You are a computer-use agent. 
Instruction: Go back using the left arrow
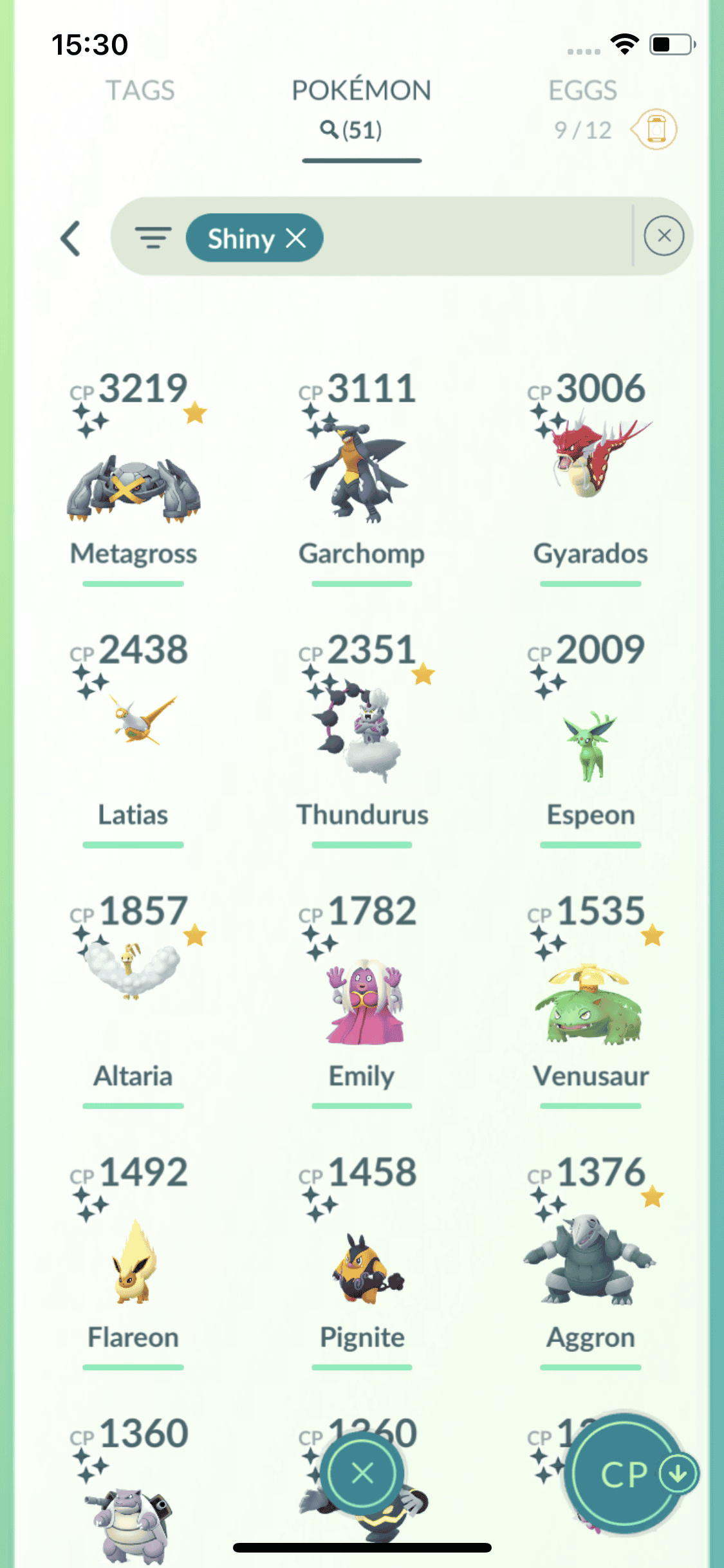pyautogui.click(x=71, y=239)
